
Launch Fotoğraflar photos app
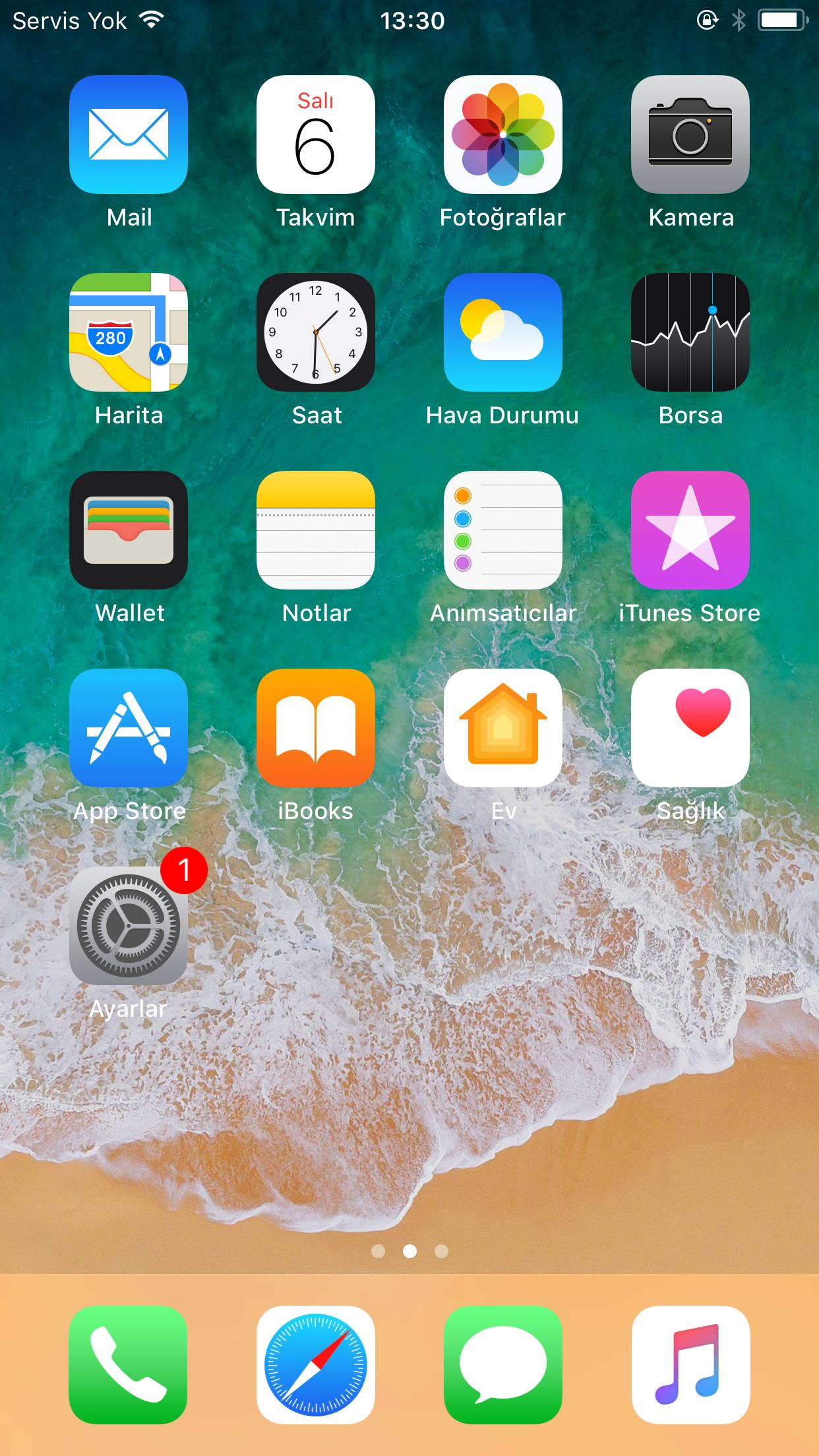(x=503, y=135)
